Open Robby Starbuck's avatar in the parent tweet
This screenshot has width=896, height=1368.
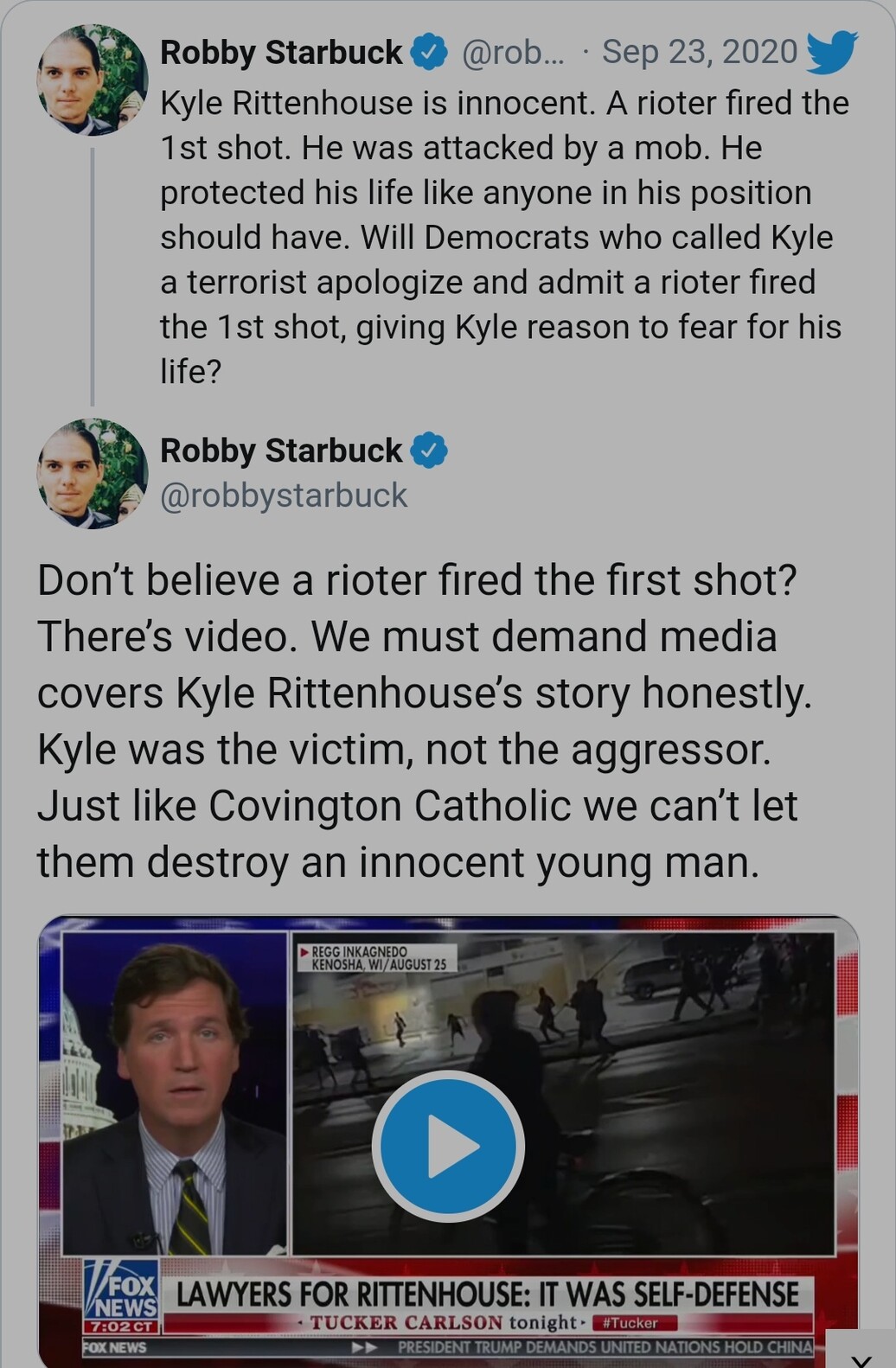(x=93, y=80)
